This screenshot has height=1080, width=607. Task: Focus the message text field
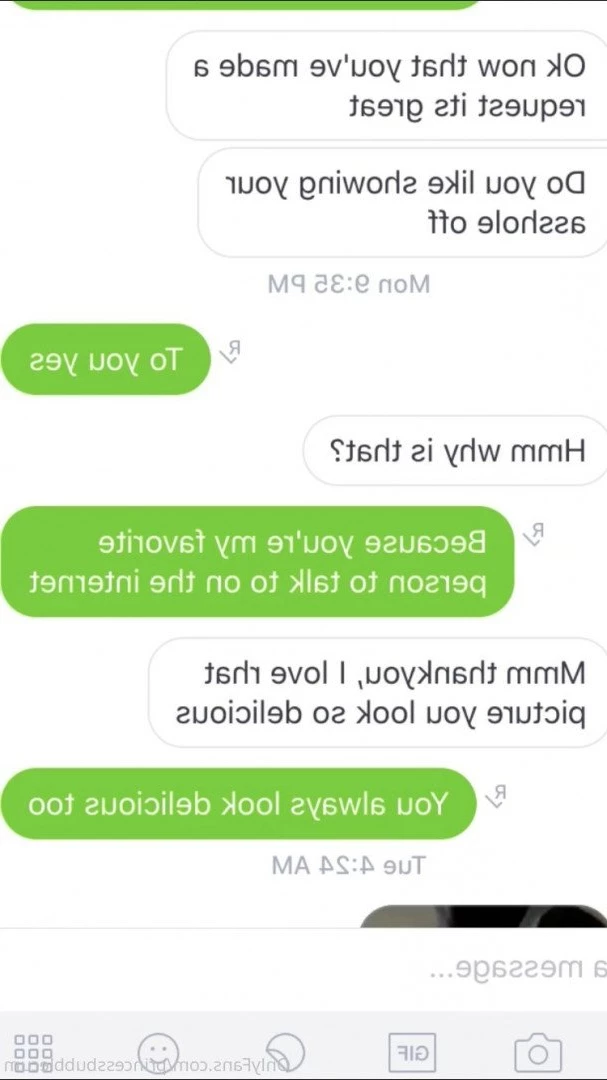pyautogui.click(x=303, y=969)
